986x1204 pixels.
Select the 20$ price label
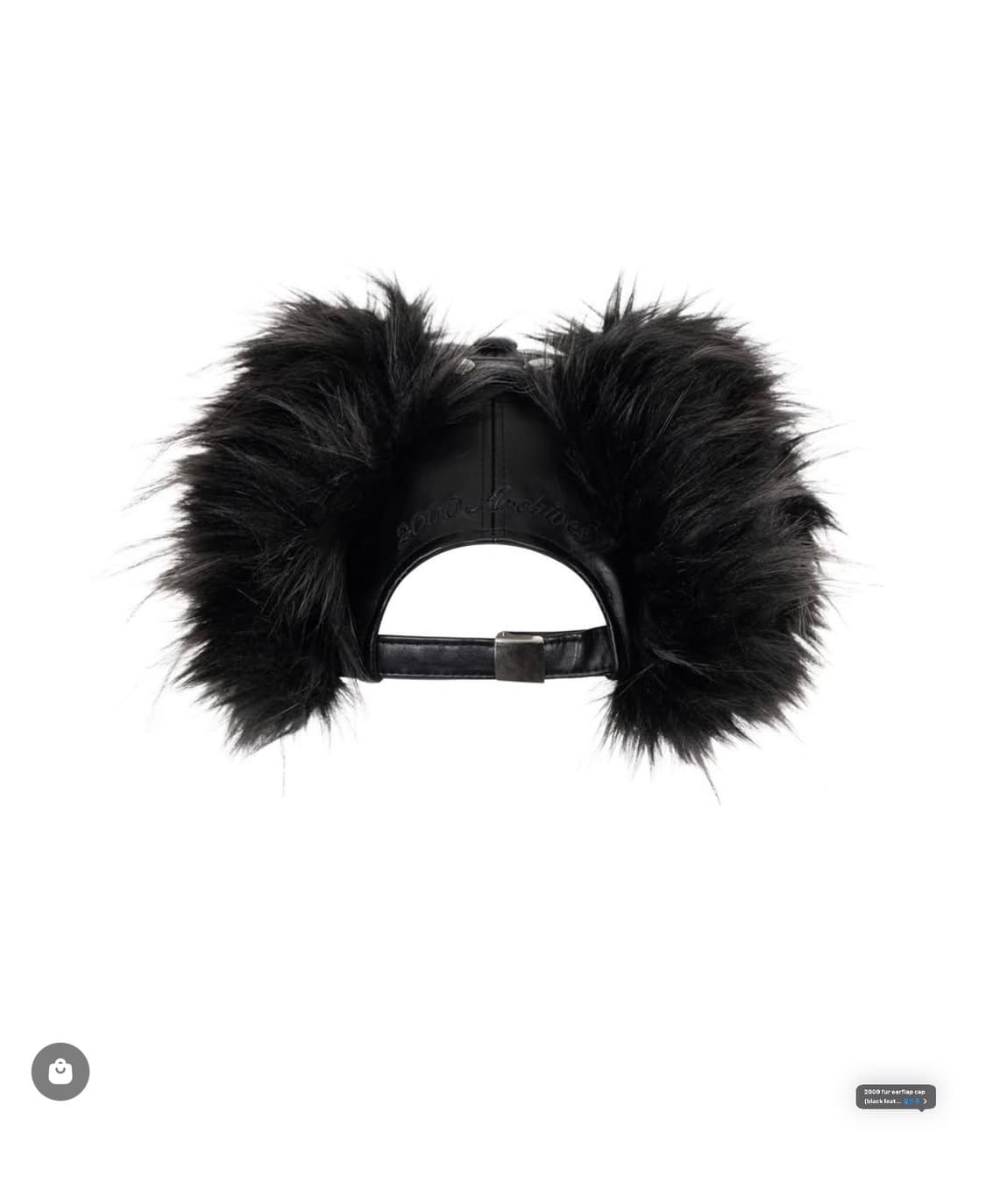click(x=910, y=1101)
